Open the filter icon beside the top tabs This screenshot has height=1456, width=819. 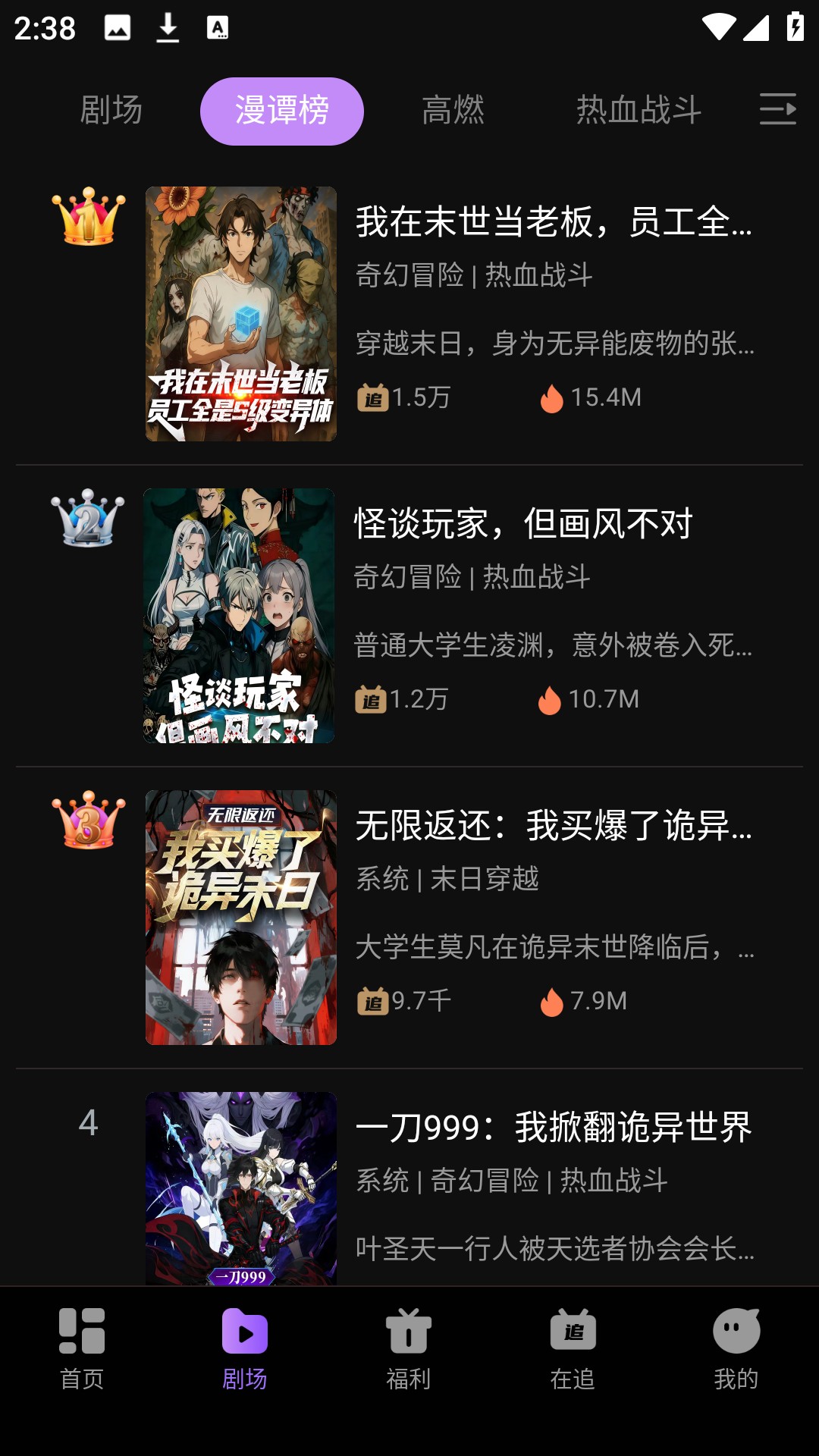780,111
